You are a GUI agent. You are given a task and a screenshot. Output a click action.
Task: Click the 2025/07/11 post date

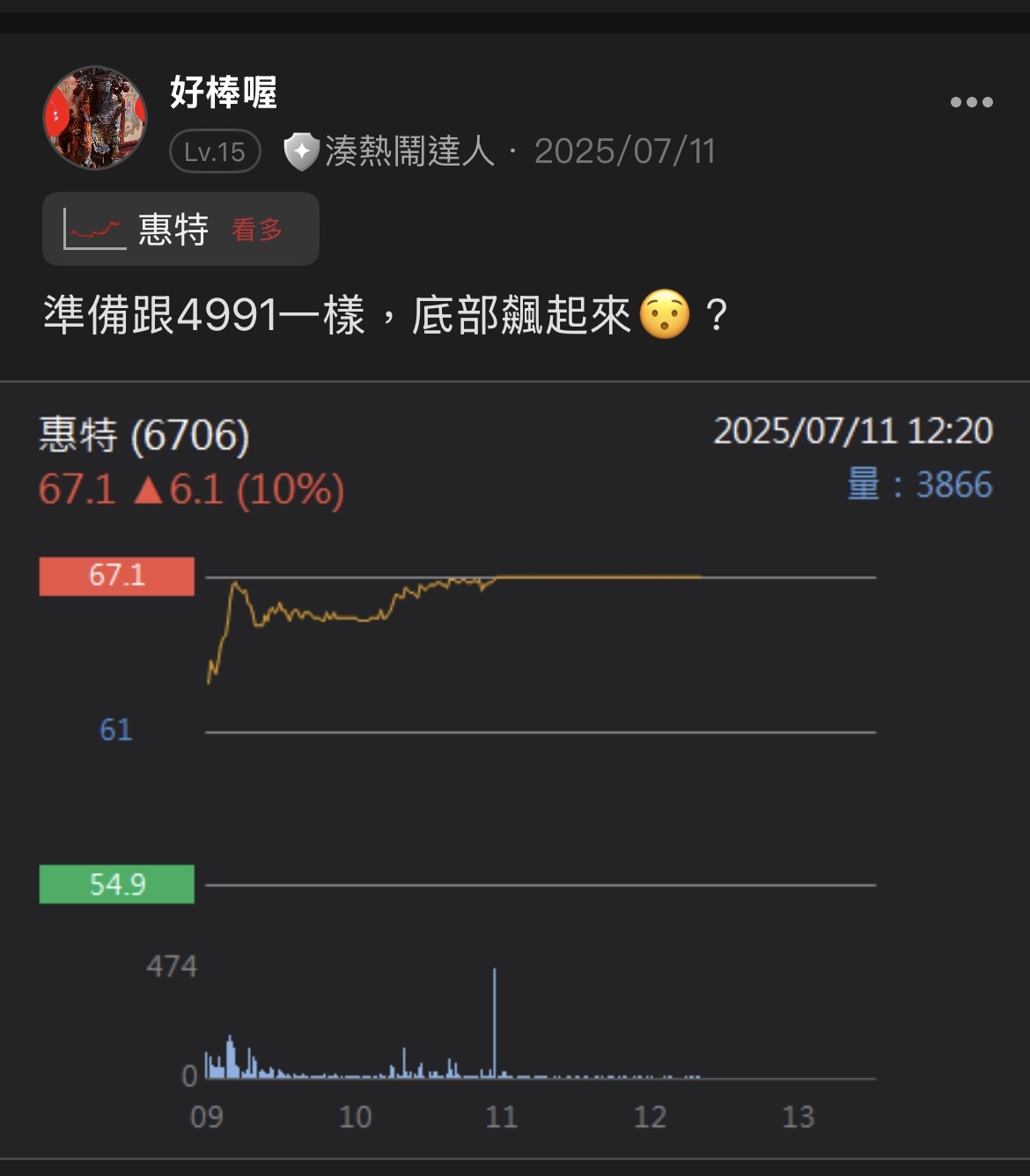tap(627, 151)
